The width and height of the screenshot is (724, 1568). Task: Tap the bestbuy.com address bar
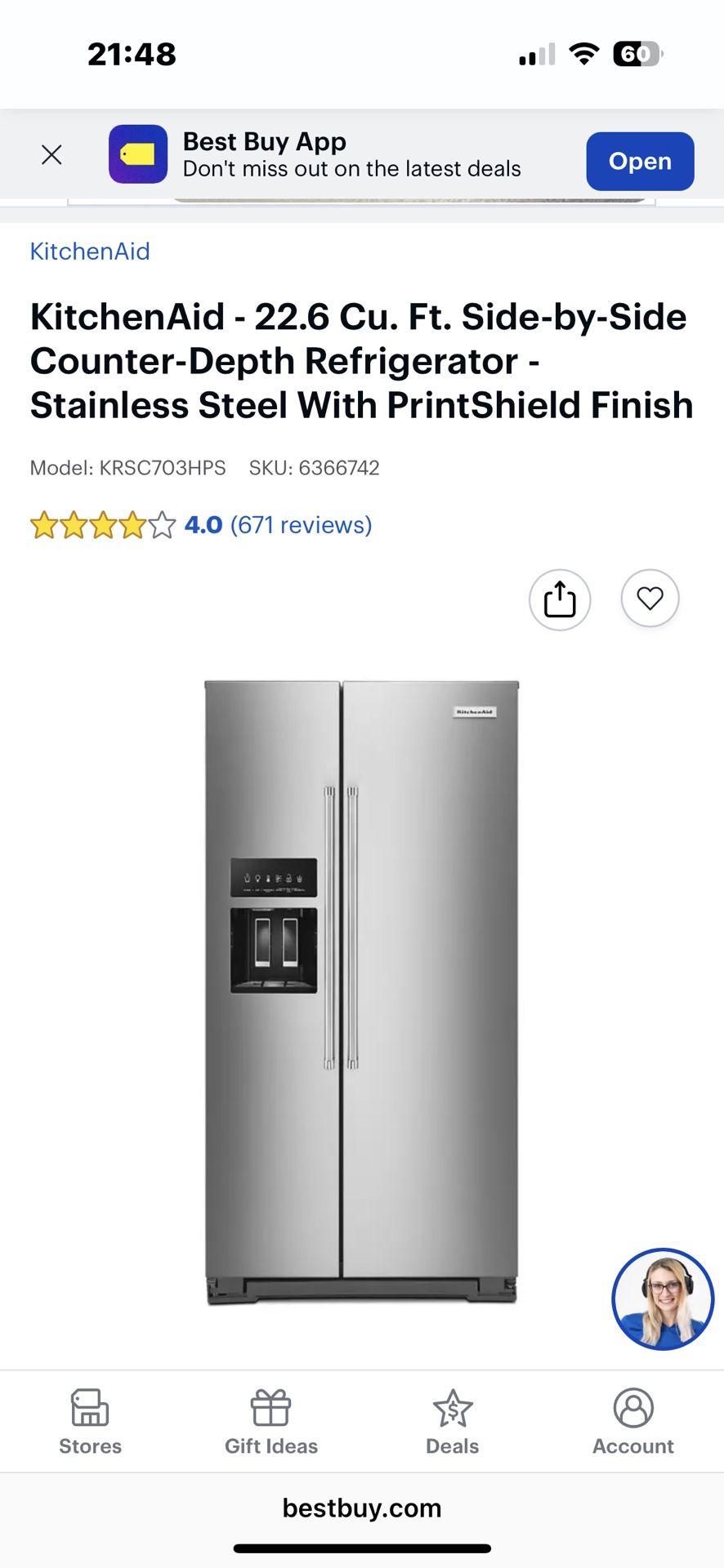(361, 1508)
